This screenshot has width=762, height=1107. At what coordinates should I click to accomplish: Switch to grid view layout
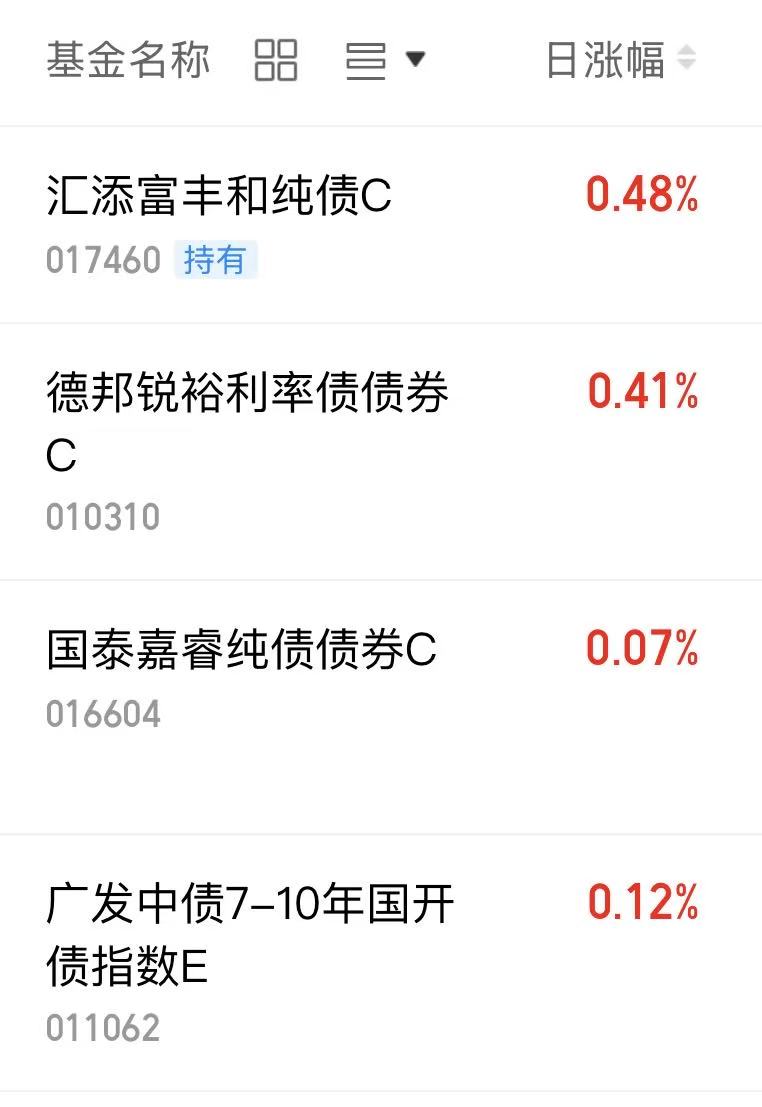coord(275,59)
